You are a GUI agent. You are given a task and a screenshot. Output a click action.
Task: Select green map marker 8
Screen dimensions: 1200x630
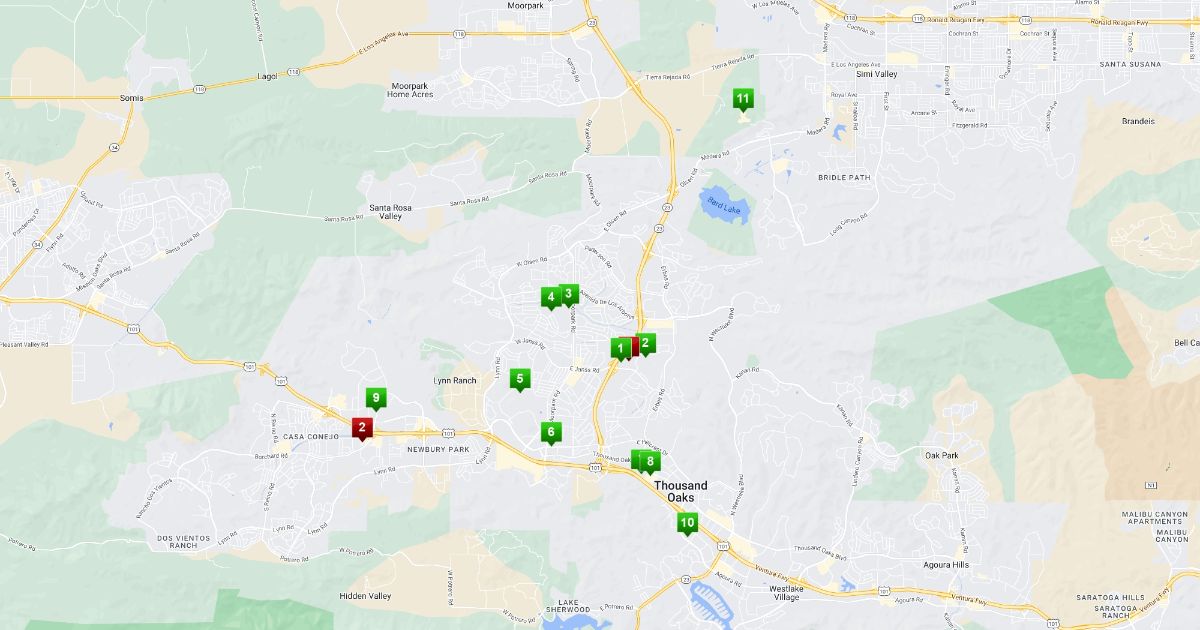point(651,461)
